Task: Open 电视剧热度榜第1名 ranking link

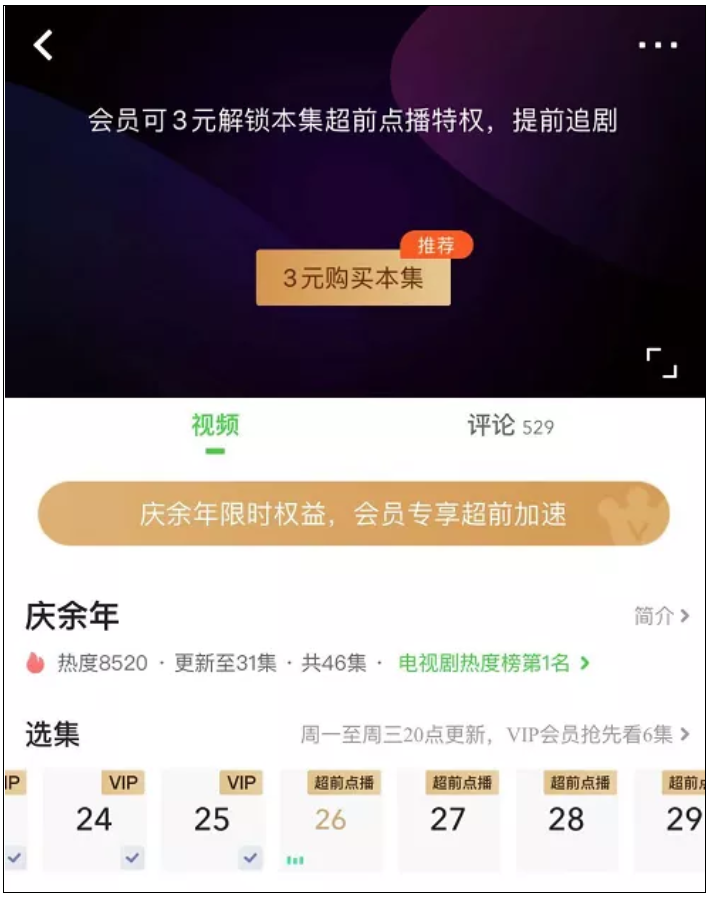Action: pyautogui.click(x=493, y=662)
